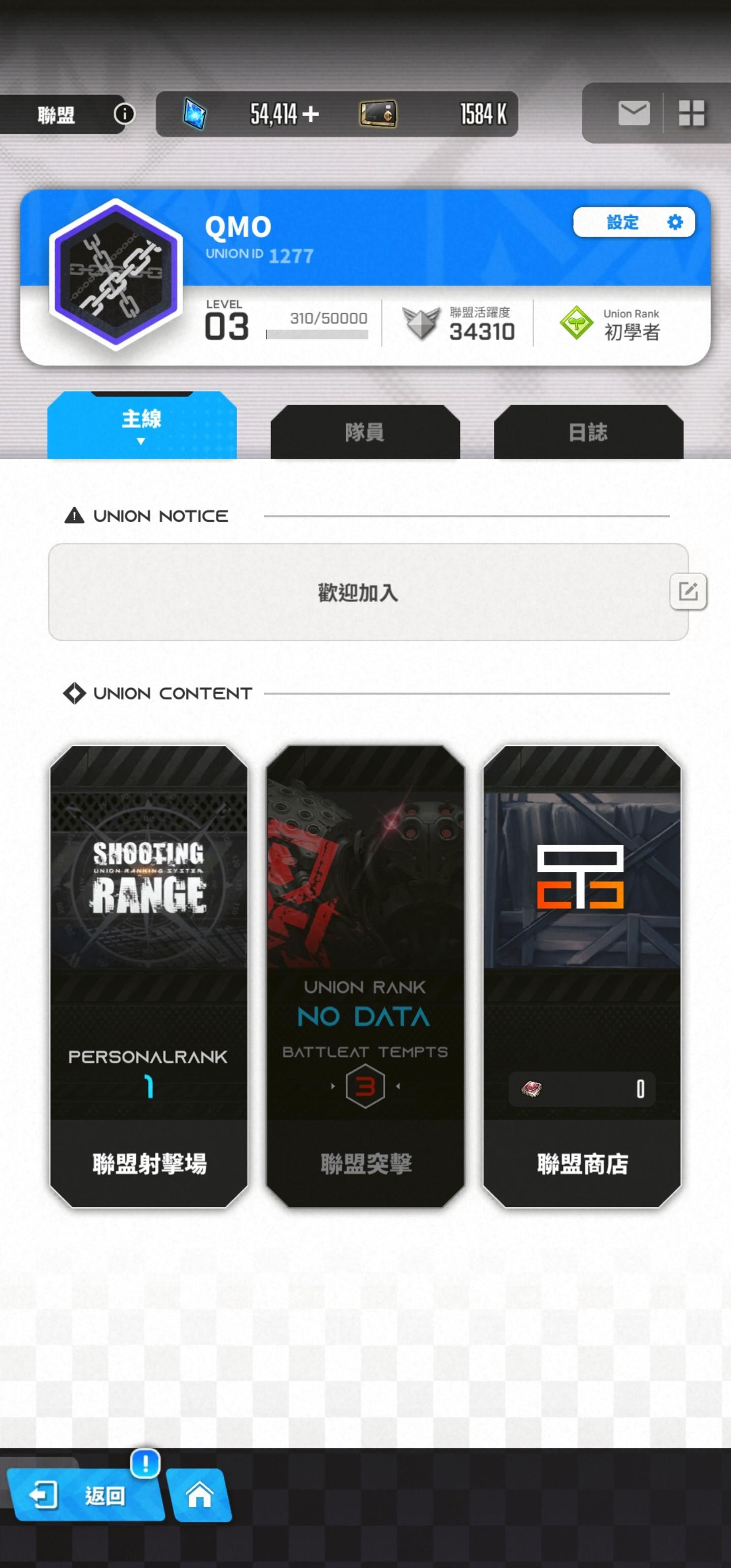Tap the plus to add gems
Image resolution: width=731 pixels, height=1568 pixels.
310,114
